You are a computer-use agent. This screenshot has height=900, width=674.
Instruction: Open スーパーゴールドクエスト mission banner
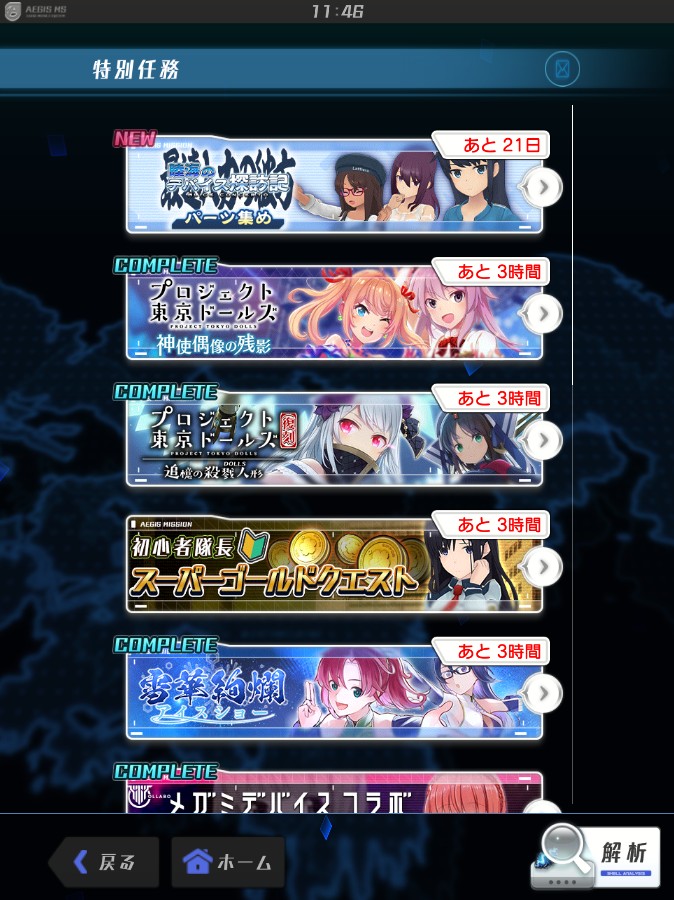335,566
